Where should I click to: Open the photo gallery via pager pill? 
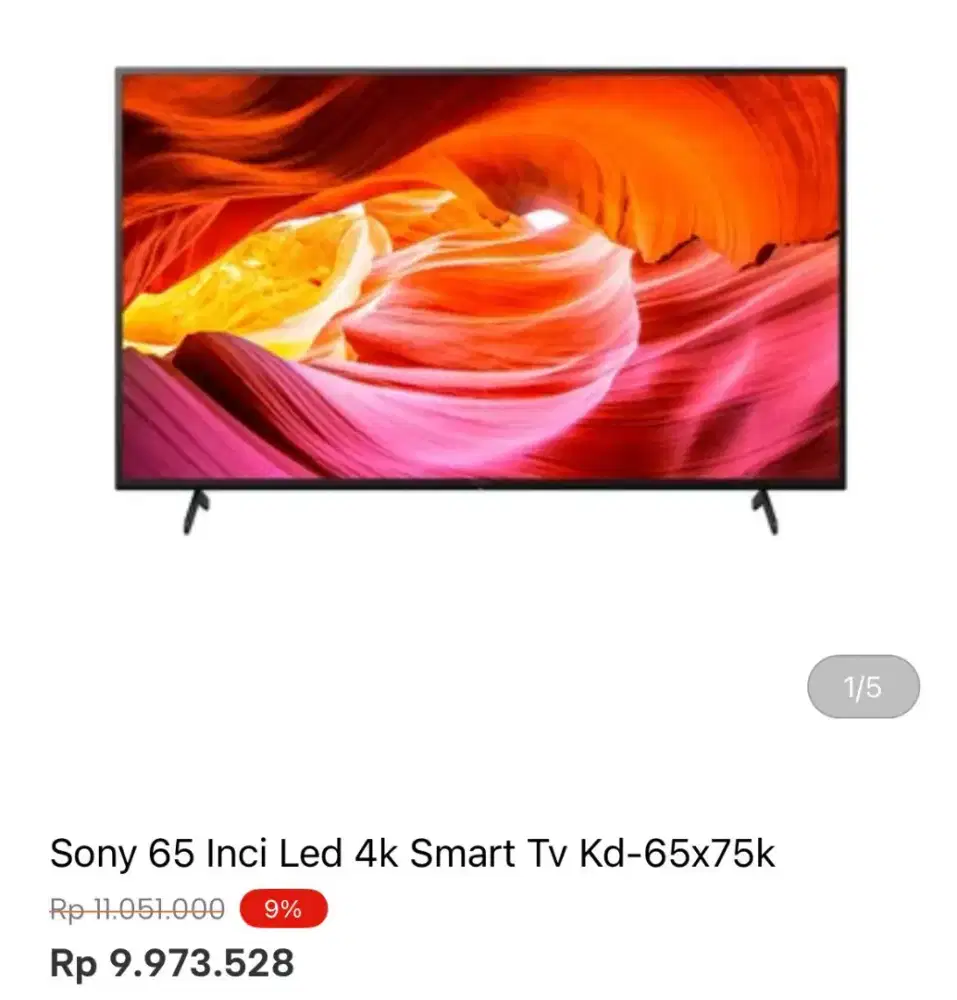862,685
